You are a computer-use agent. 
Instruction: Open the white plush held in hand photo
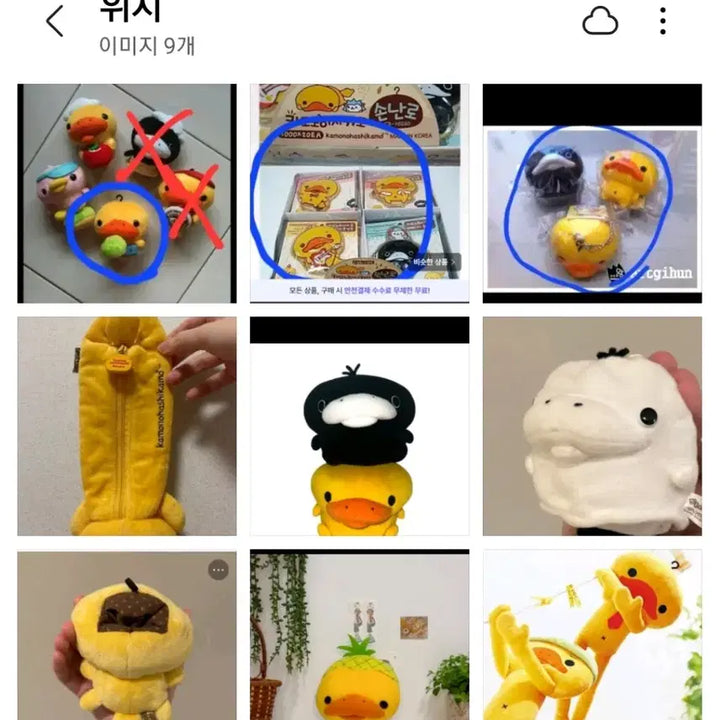[x=592, y=426]
